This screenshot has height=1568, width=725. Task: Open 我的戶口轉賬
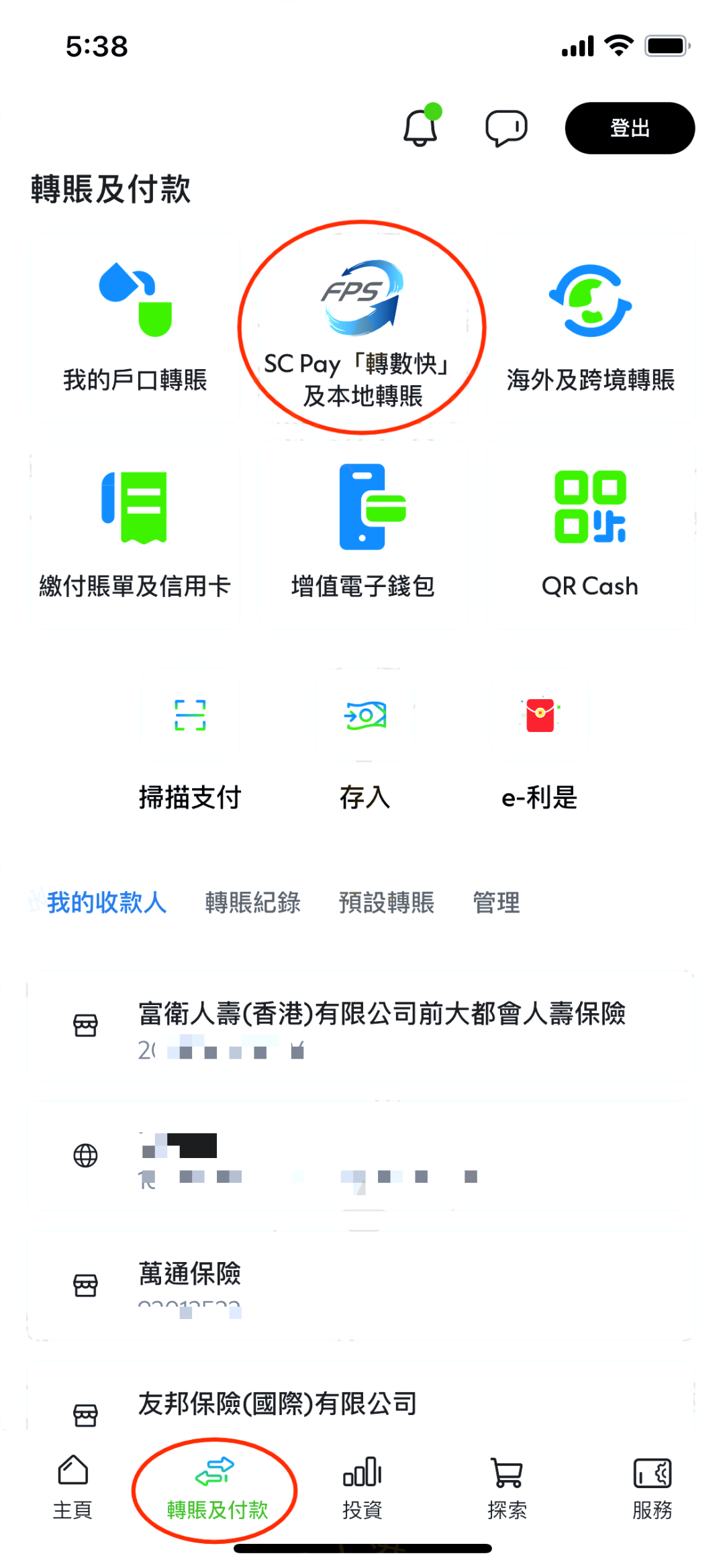[x=135, y=329]
